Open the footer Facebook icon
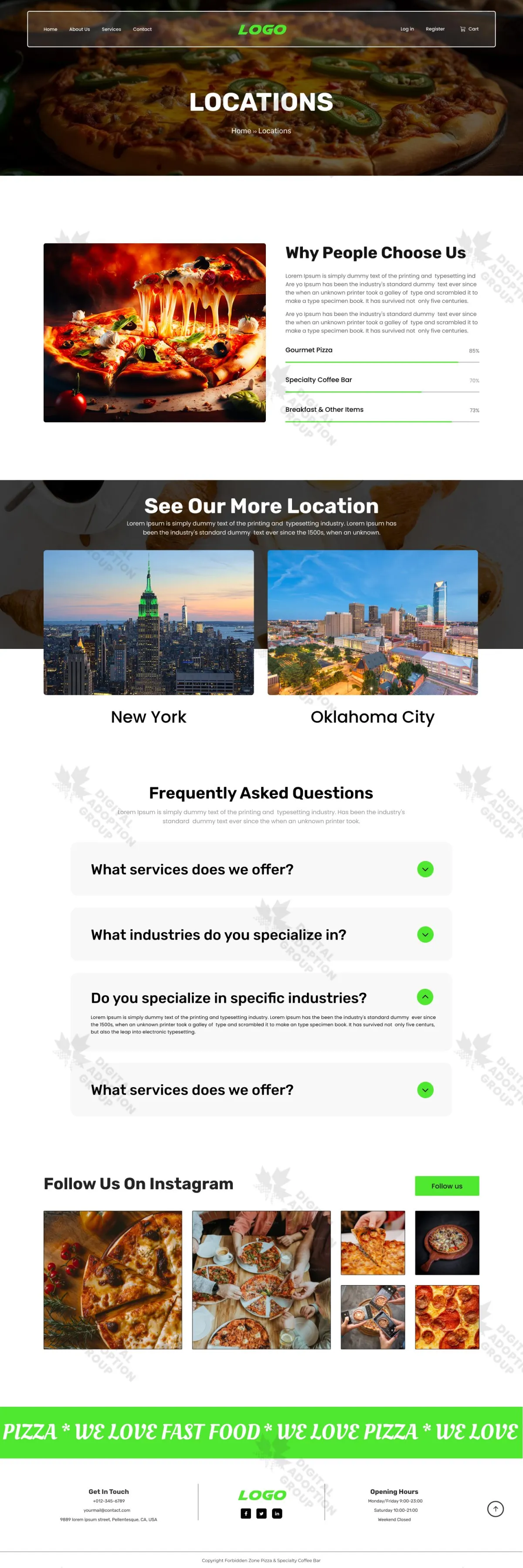 click(246, 1513)
